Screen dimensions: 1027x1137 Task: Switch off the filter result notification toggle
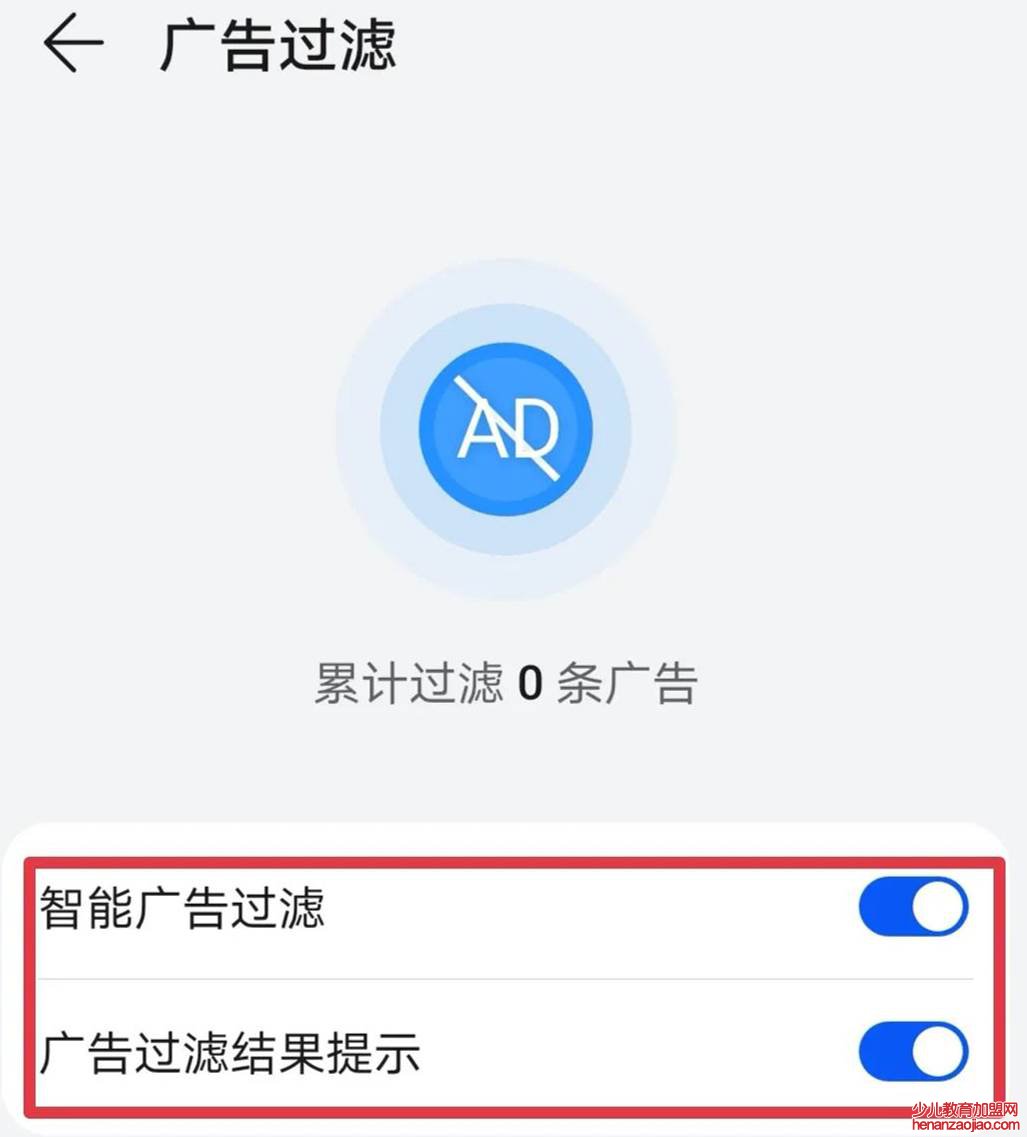coord(911,1053)
